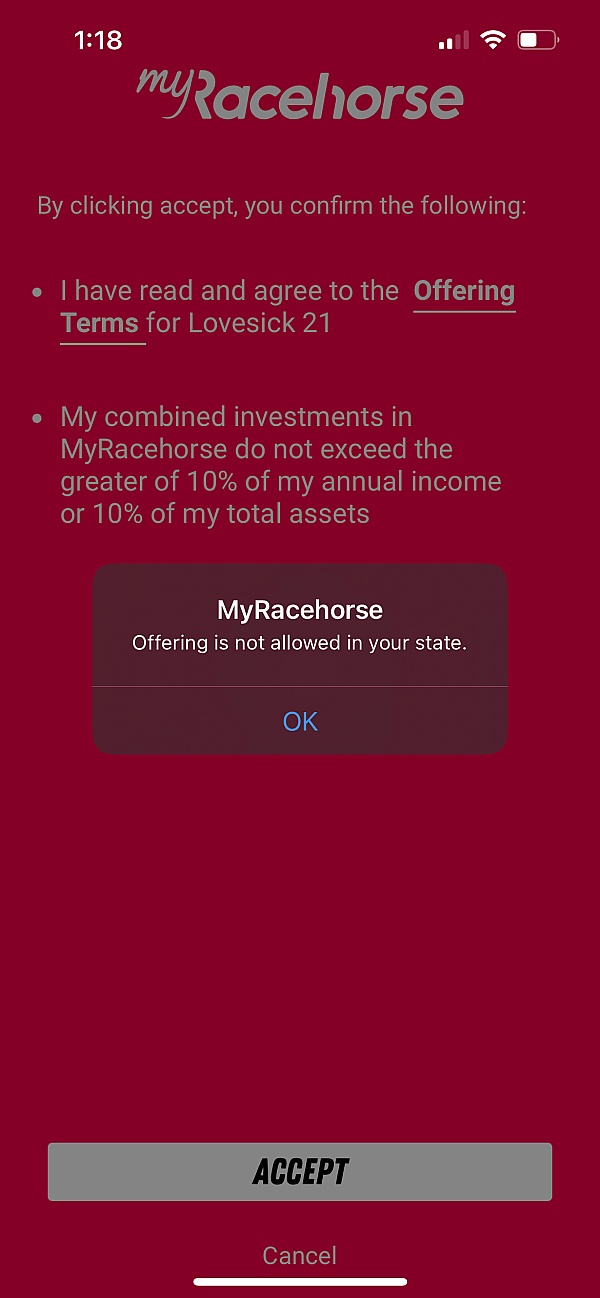Viewport: 600px width, 1298px height.
Task: Dismiss the alert by tapping OK
Action: click(300, 721)
